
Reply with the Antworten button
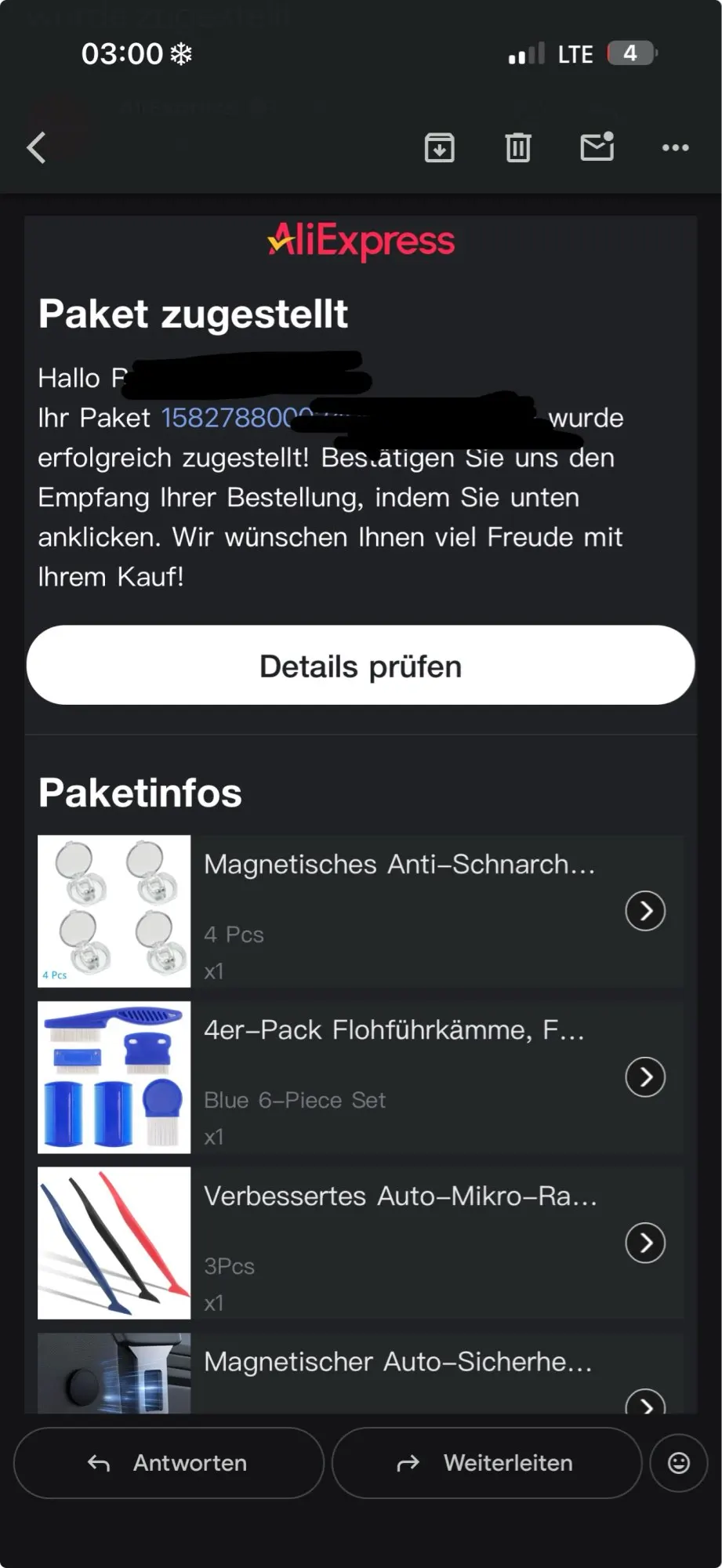click(169, 1463)
